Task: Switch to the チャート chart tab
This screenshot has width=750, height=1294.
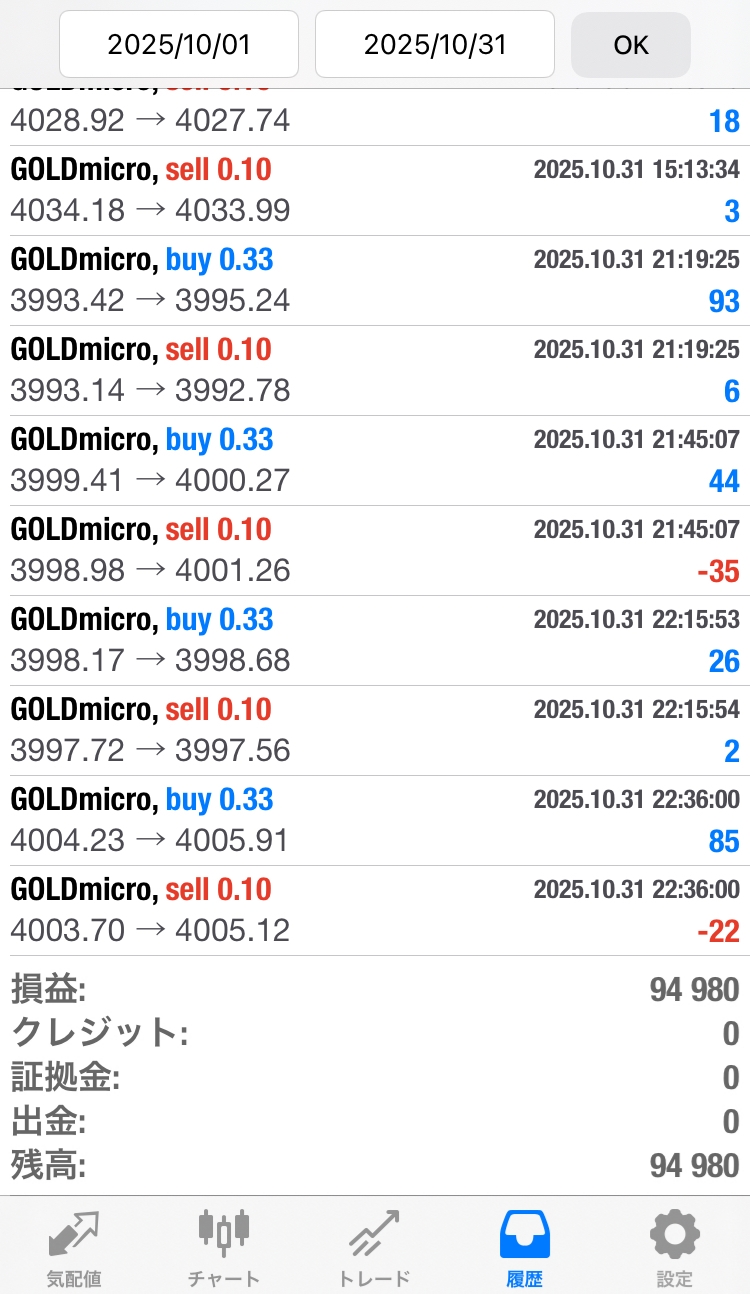Action: [224, 1247]
